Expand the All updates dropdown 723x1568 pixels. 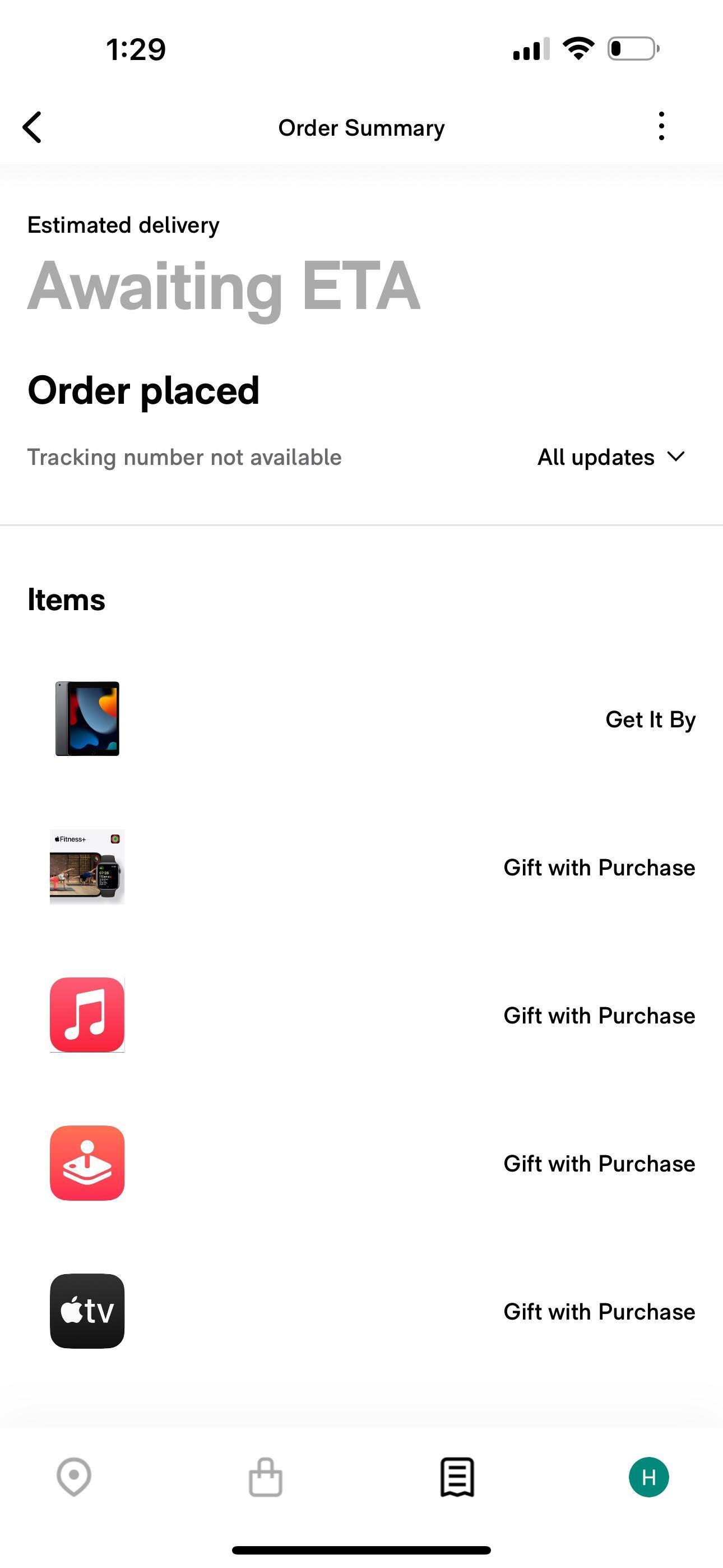pos(611,457)
